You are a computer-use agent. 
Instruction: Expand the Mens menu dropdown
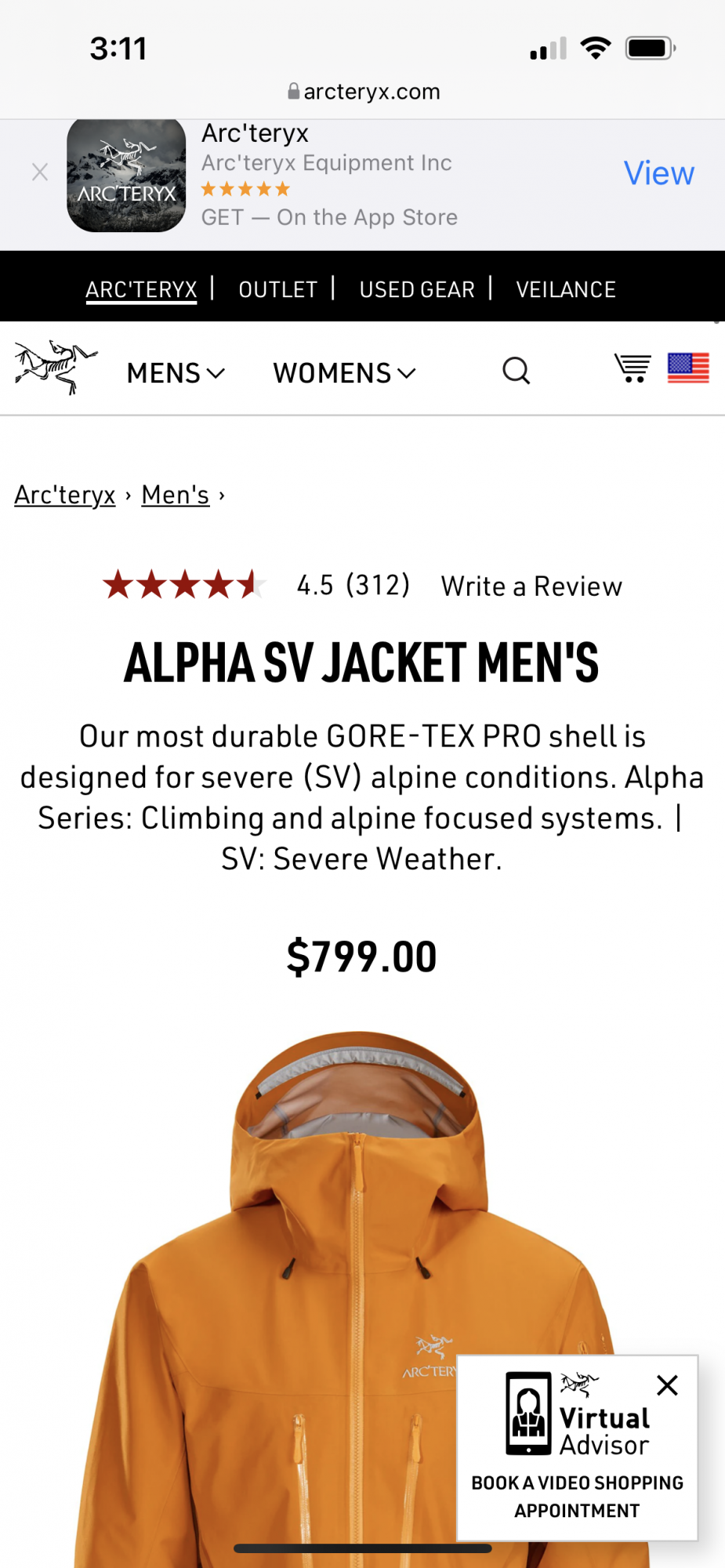[176, 373]
